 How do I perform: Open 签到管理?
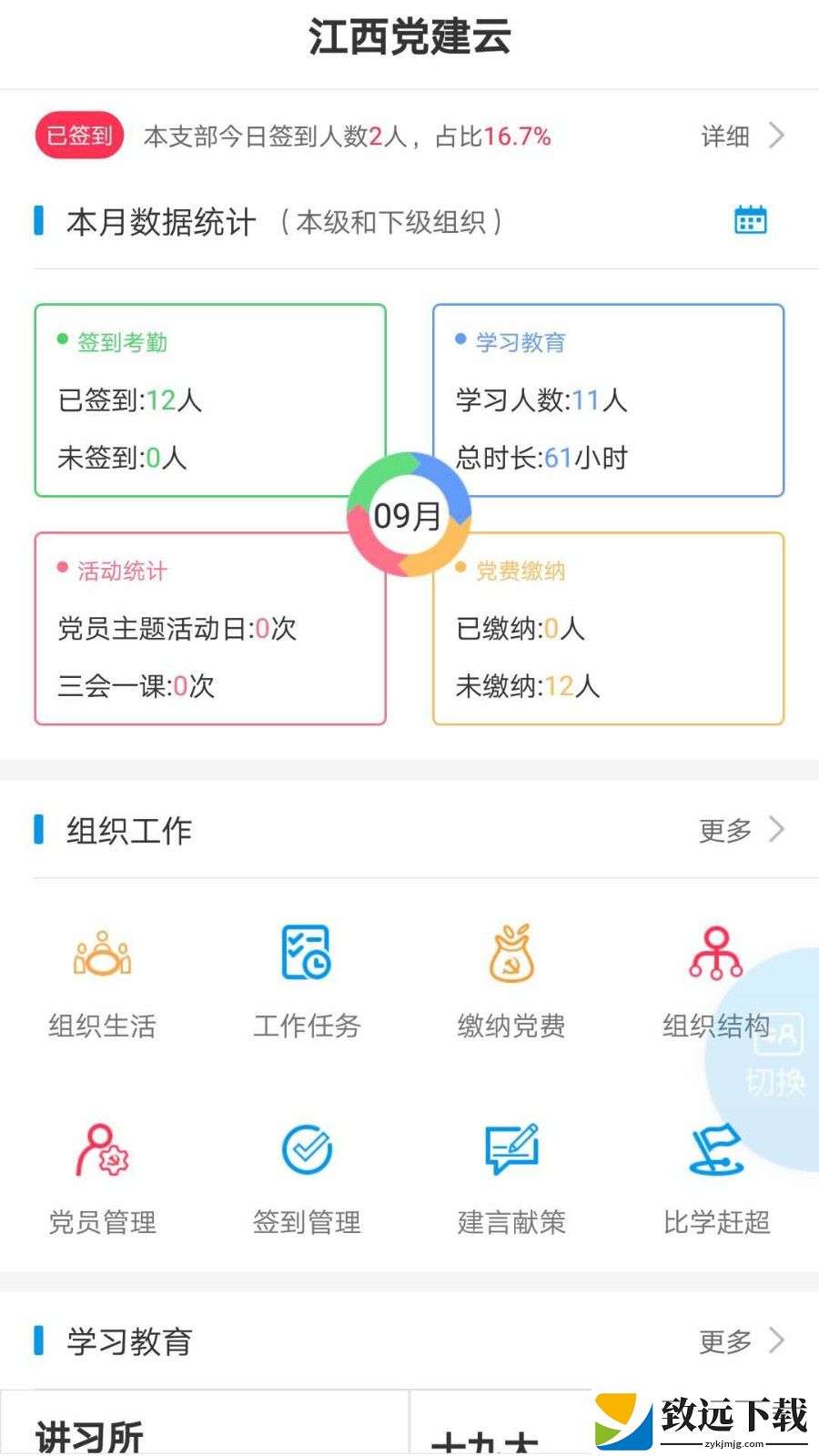pos(307,1180)
